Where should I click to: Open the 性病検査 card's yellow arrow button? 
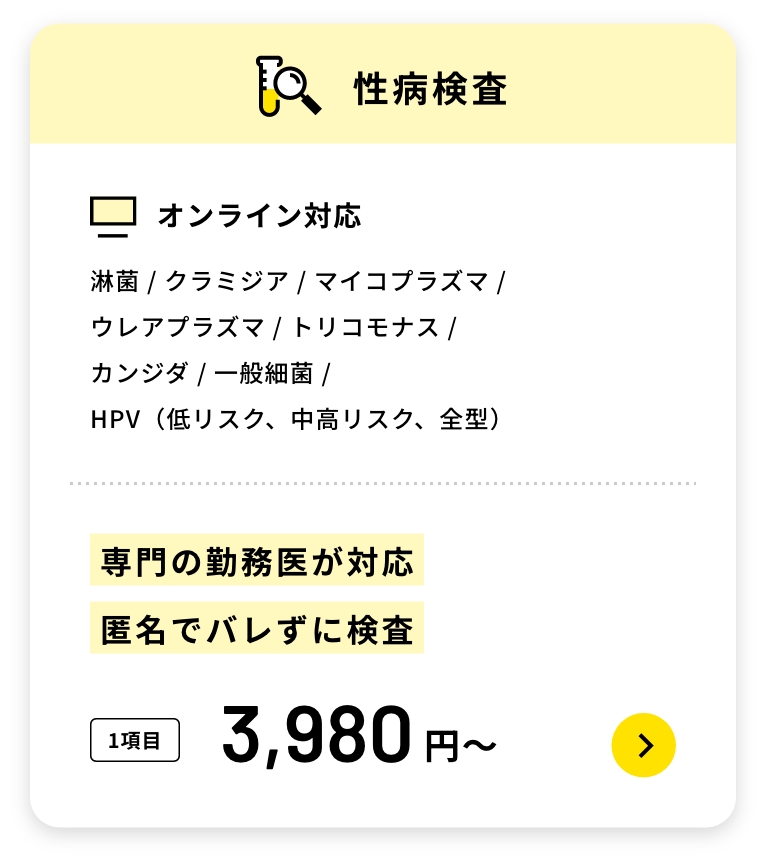643,745
